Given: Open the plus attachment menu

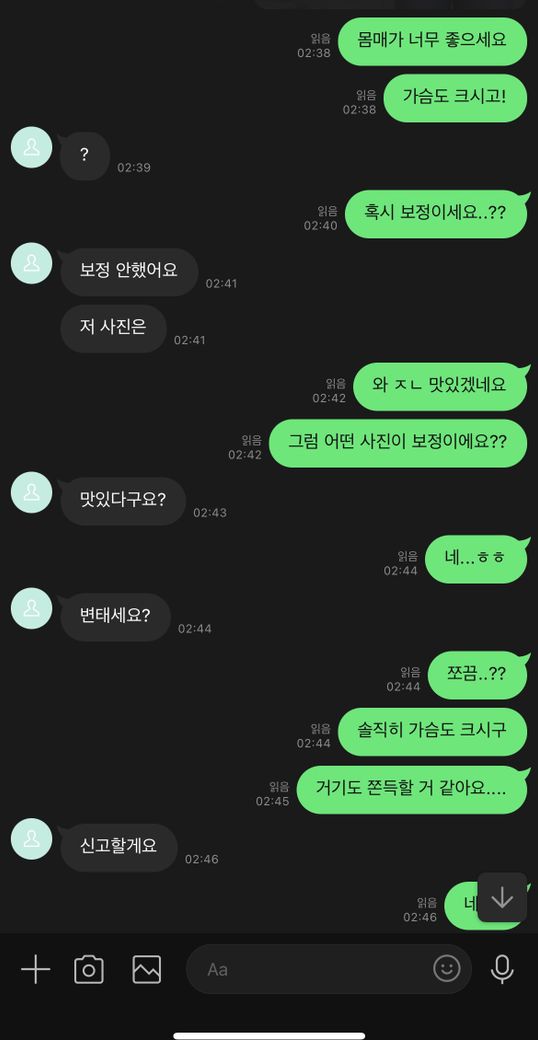Looking at the screenshot, I should point(36,969).
